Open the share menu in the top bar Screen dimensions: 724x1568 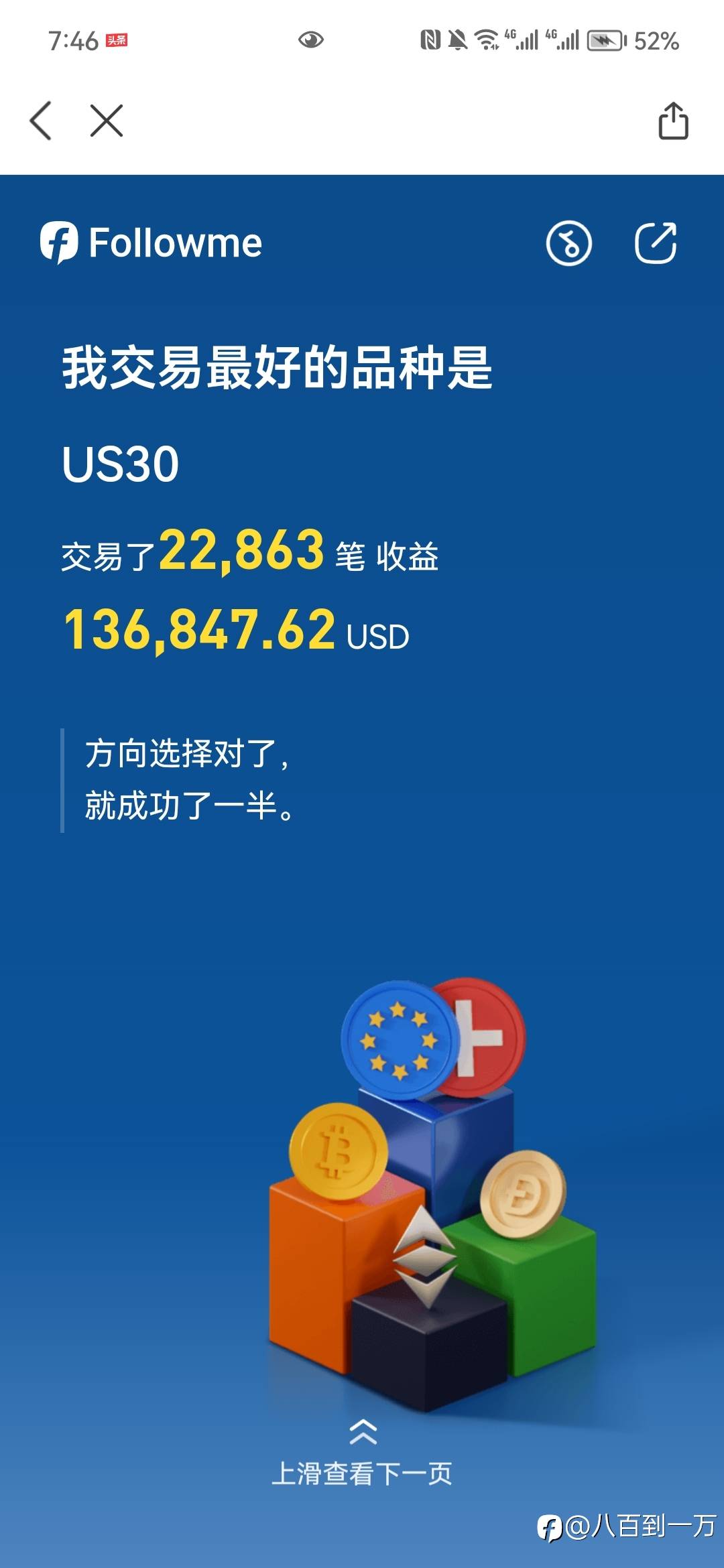point(673,121)
